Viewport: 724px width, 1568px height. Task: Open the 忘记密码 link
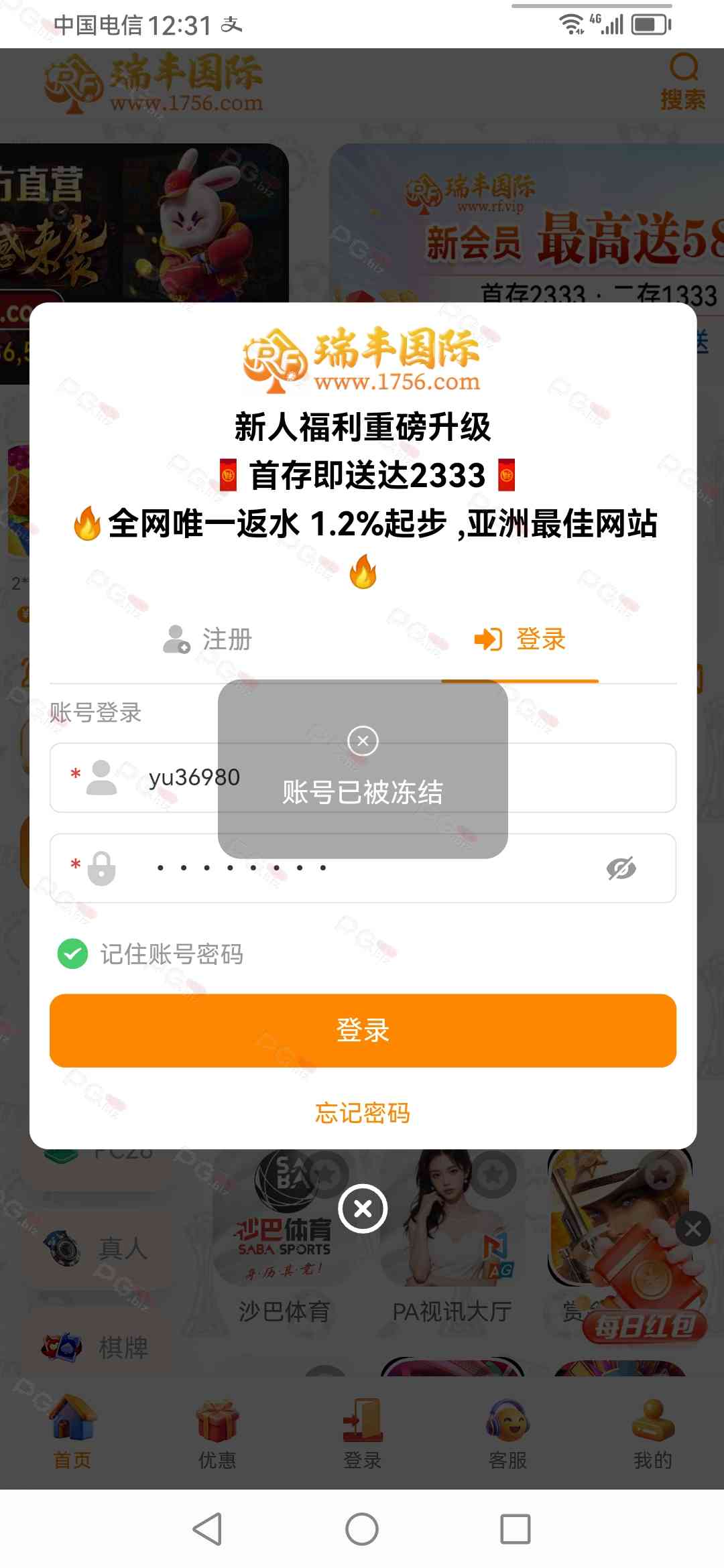coord(363,1113)
